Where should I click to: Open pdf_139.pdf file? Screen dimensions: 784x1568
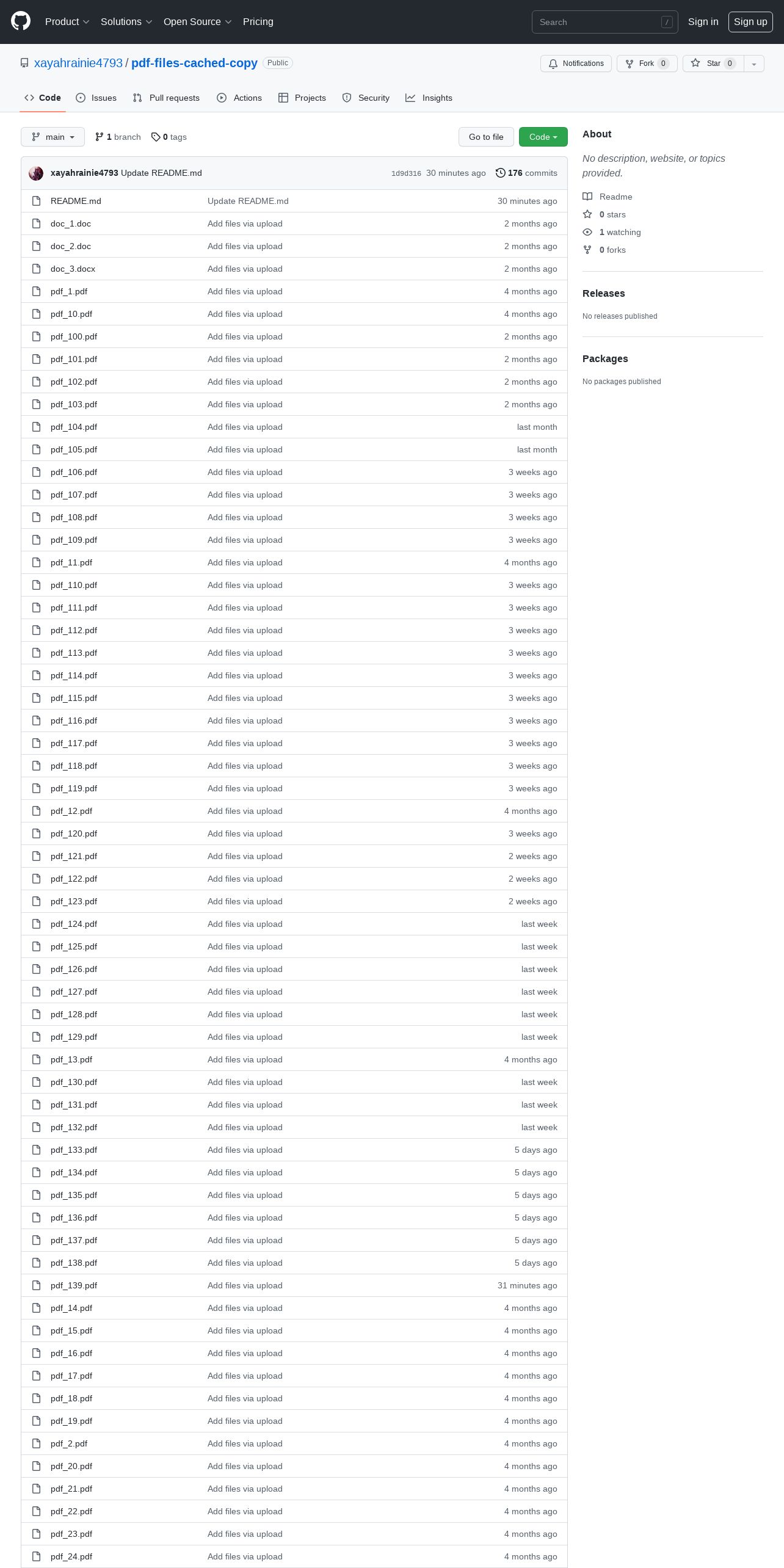click(x=74, y=1285)
